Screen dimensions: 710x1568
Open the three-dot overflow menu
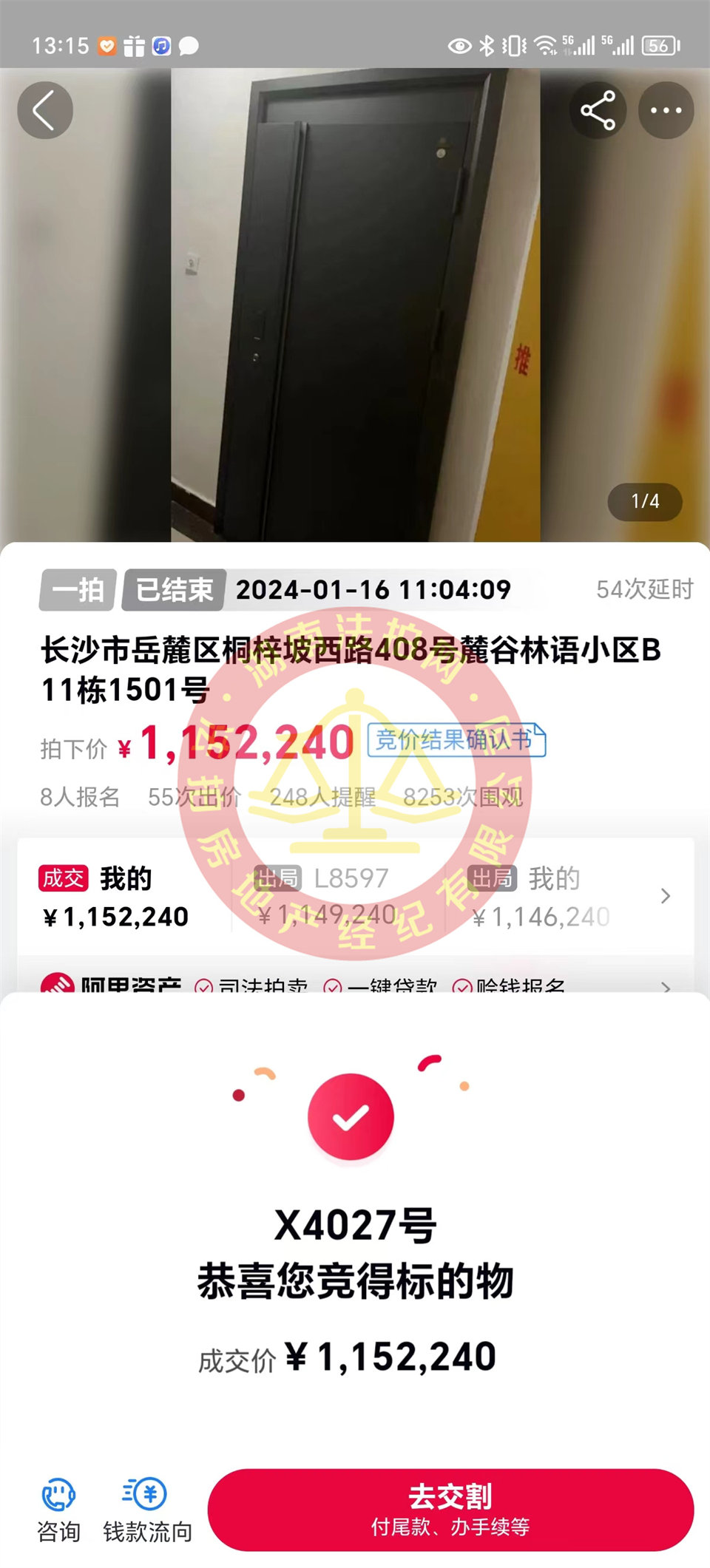coord(666,111)
